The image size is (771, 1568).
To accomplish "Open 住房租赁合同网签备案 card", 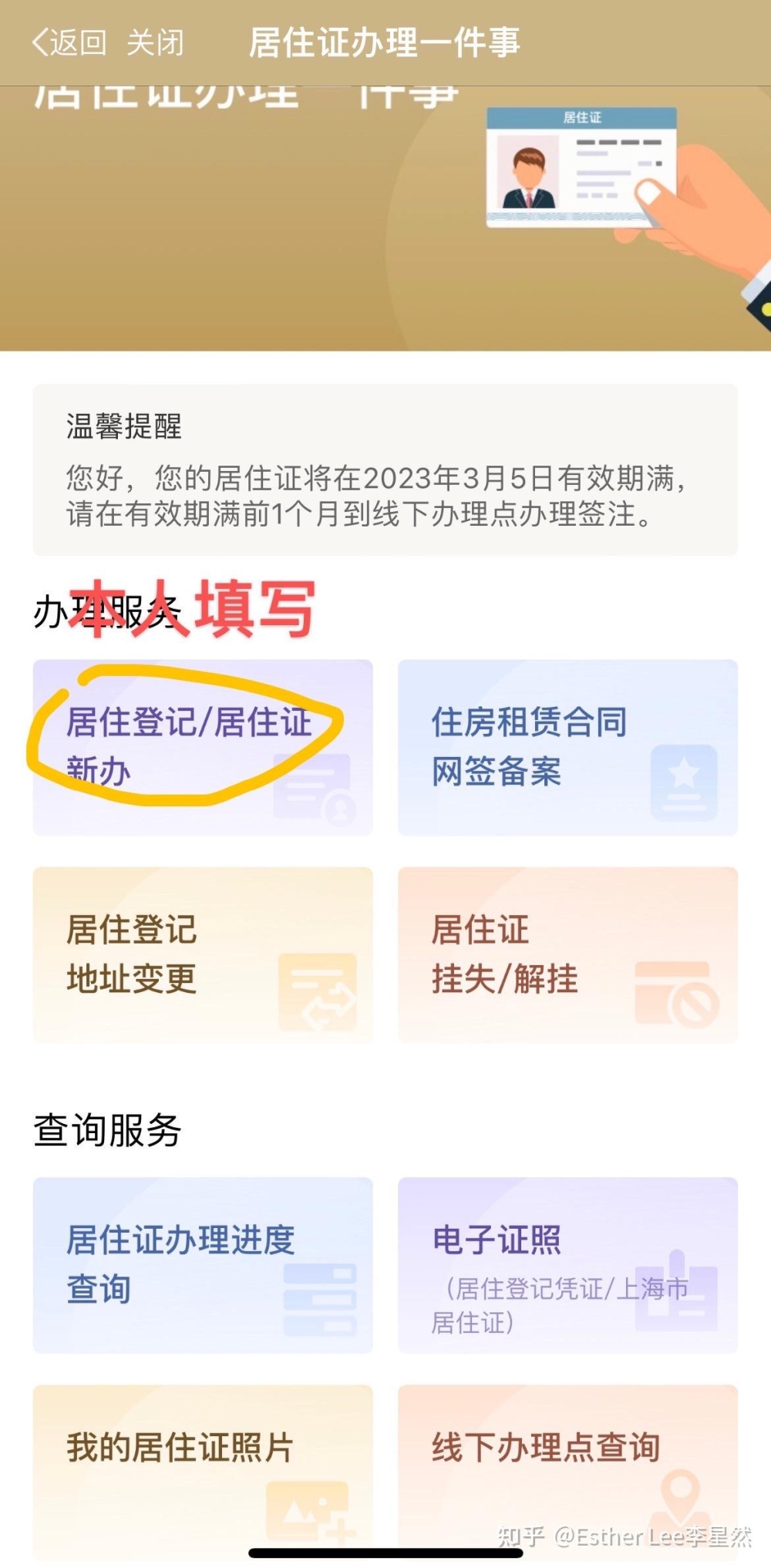I will point(567,747).
